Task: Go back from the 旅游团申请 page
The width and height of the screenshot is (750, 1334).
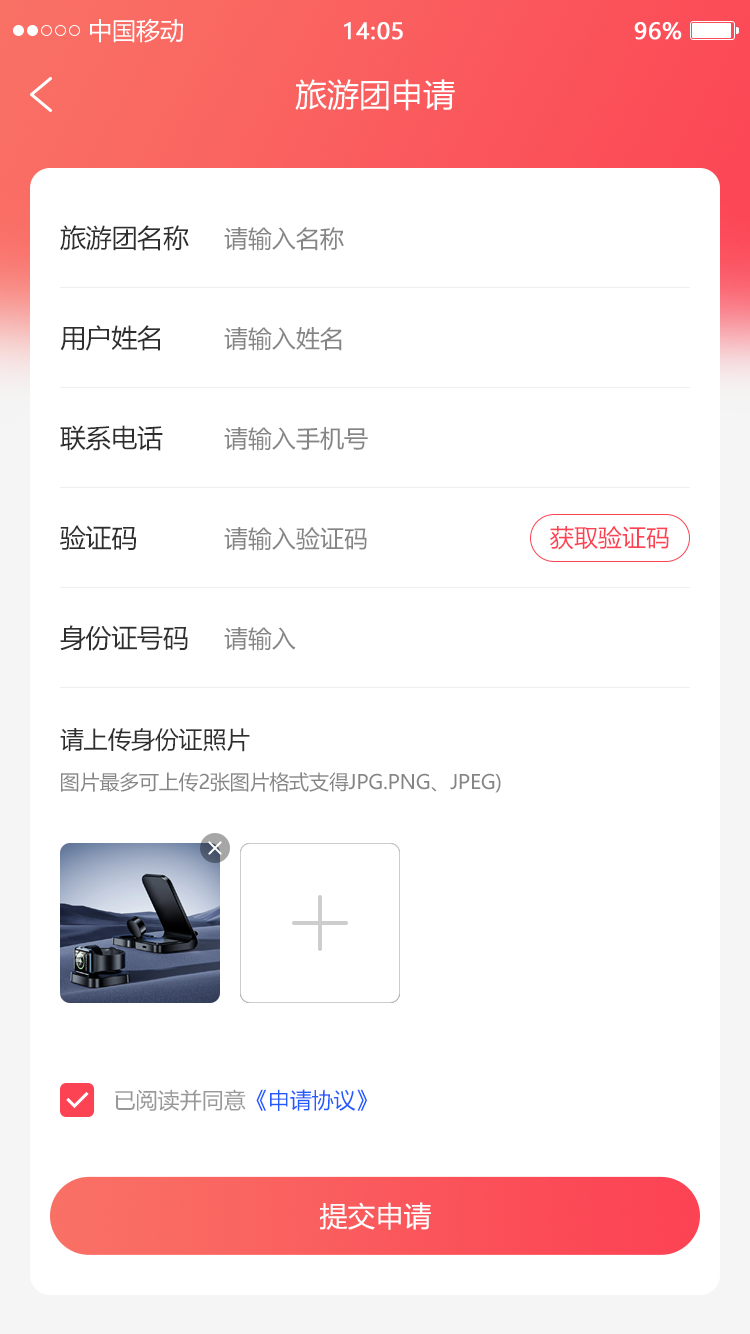Action: tap(41, 95)
